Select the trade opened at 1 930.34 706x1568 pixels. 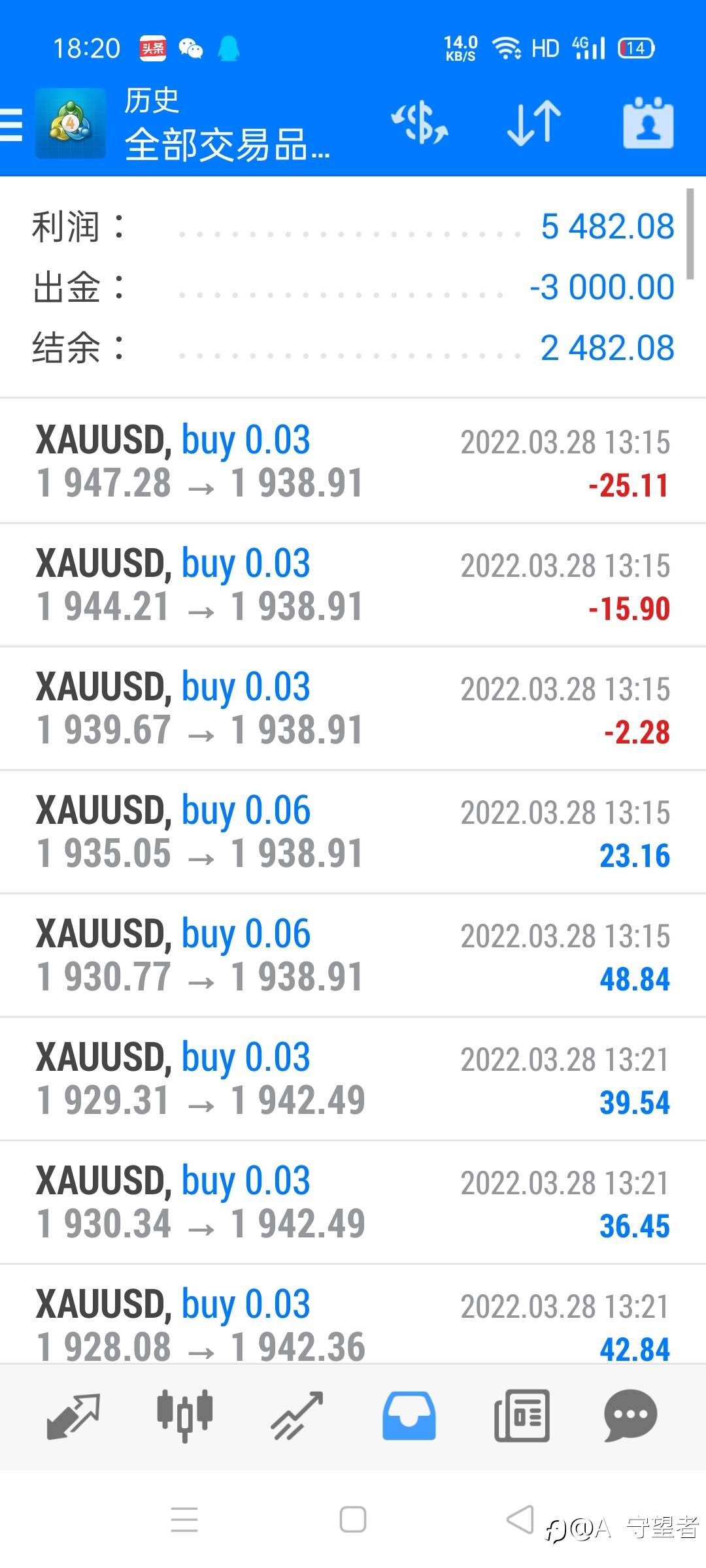353,1202
